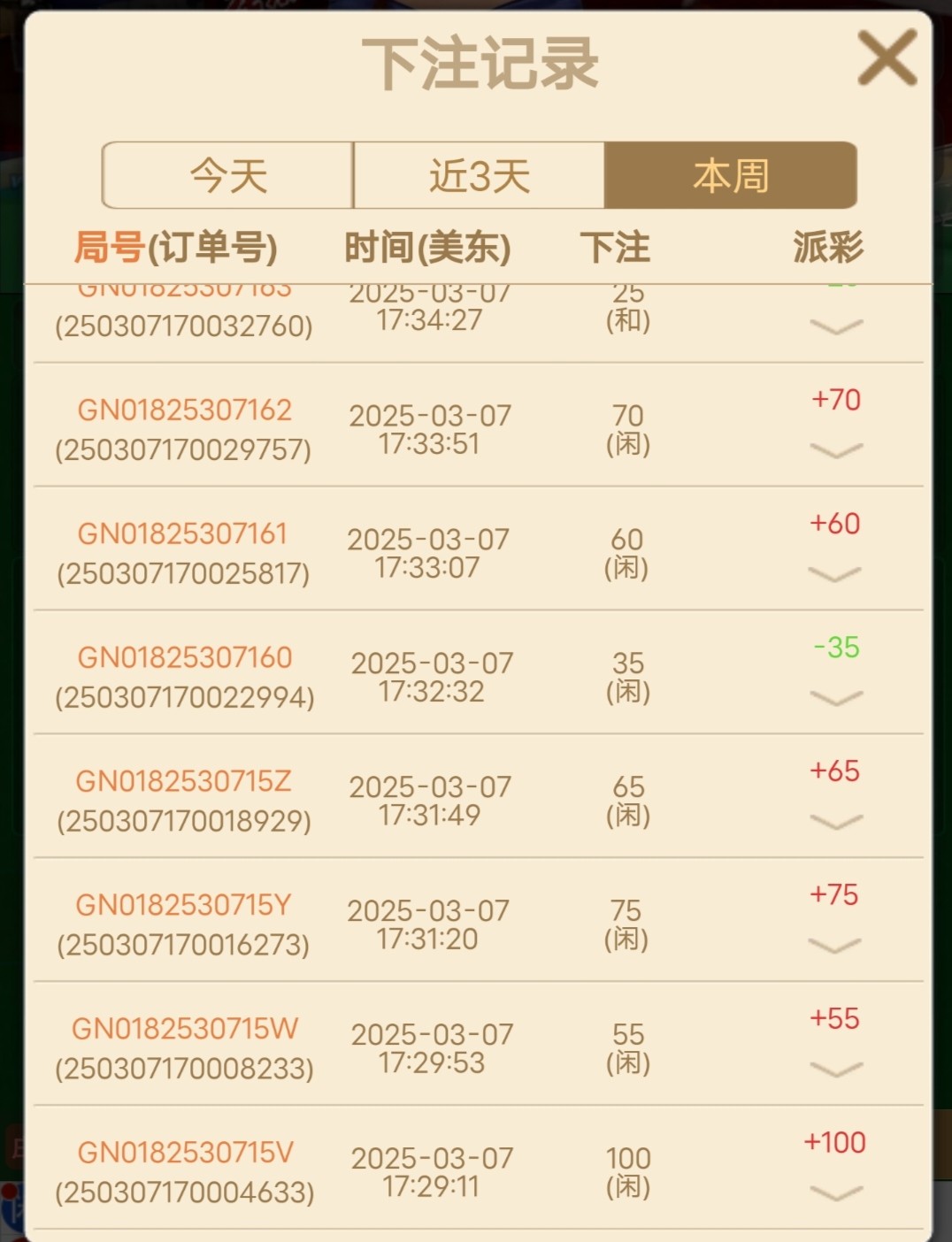
Task: Select the 本周 tab
Action: [731, 175]
